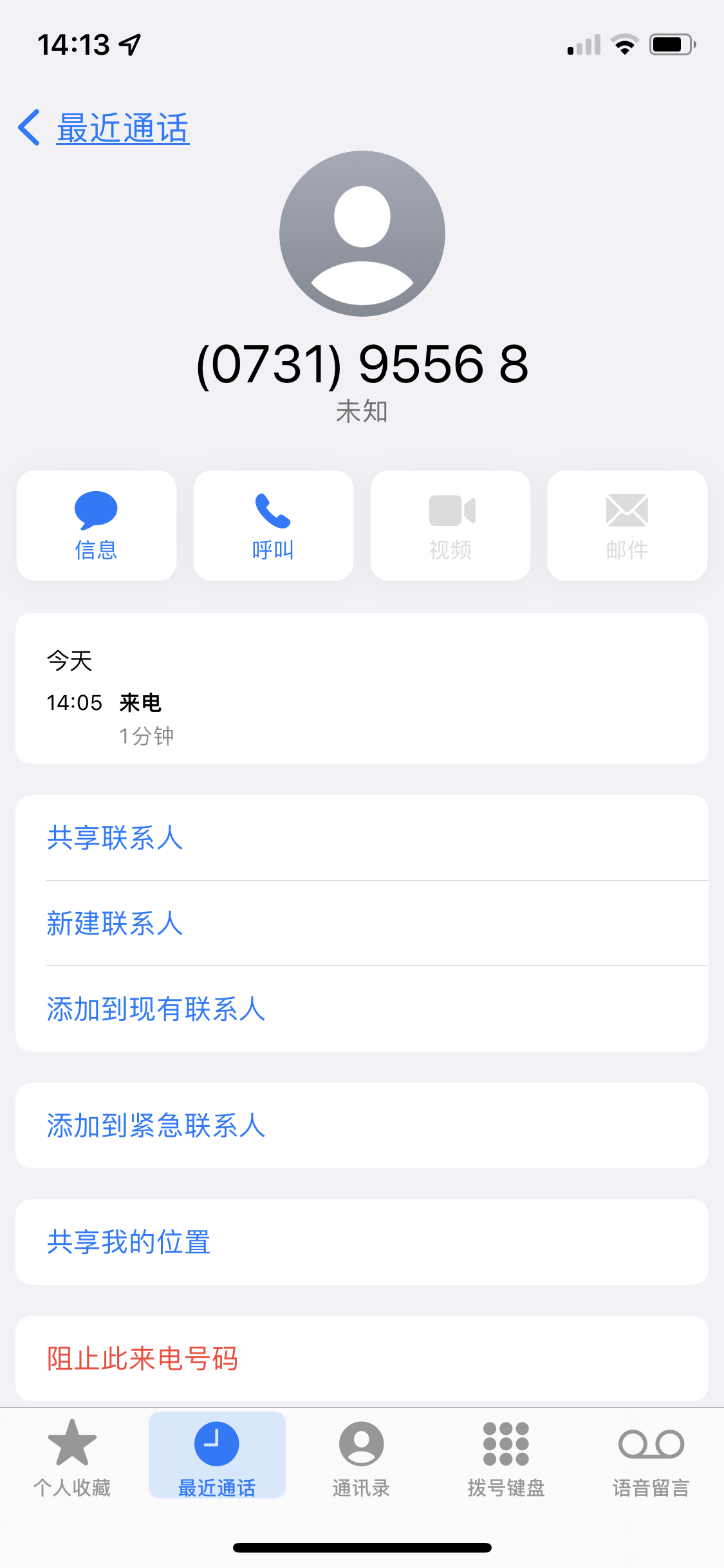Image resolution: width=724 pixels, height=1568 pixels.
Task: Tap 添加到紧急联系人
Action: (x=362, y=1125)
